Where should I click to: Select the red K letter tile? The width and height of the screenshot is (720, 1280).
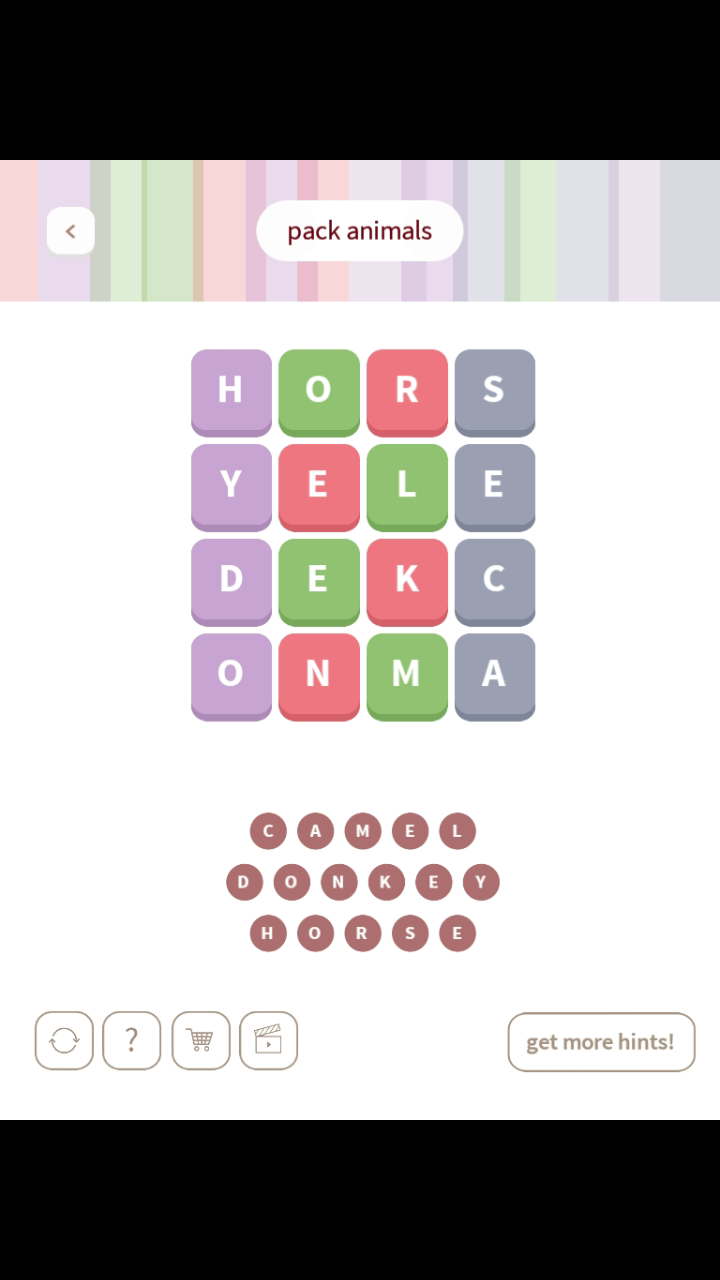click(406, 579)
